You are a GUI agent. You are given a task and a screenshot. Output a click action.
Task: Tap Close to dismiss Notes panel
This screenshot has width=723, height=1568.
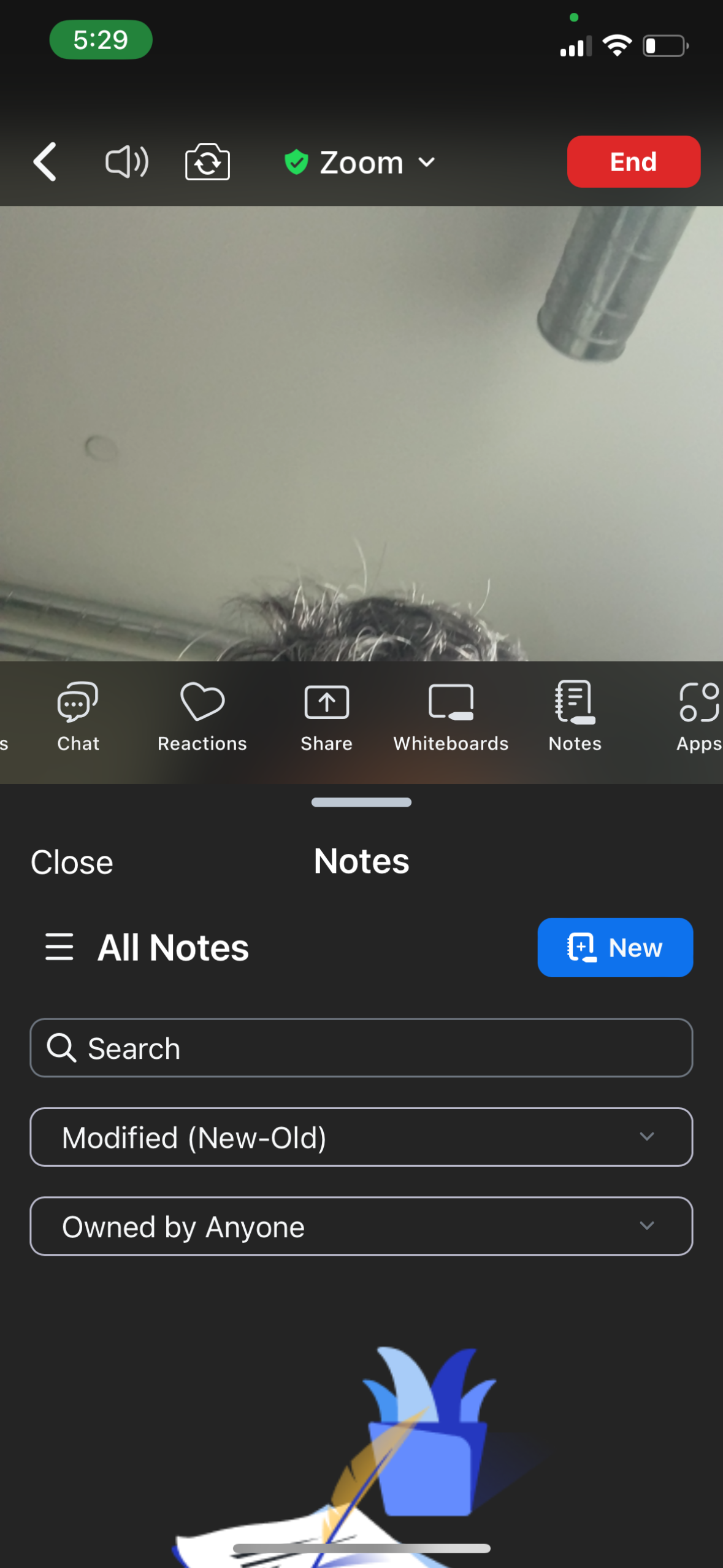pyautogui.click(x=71, y=861)
